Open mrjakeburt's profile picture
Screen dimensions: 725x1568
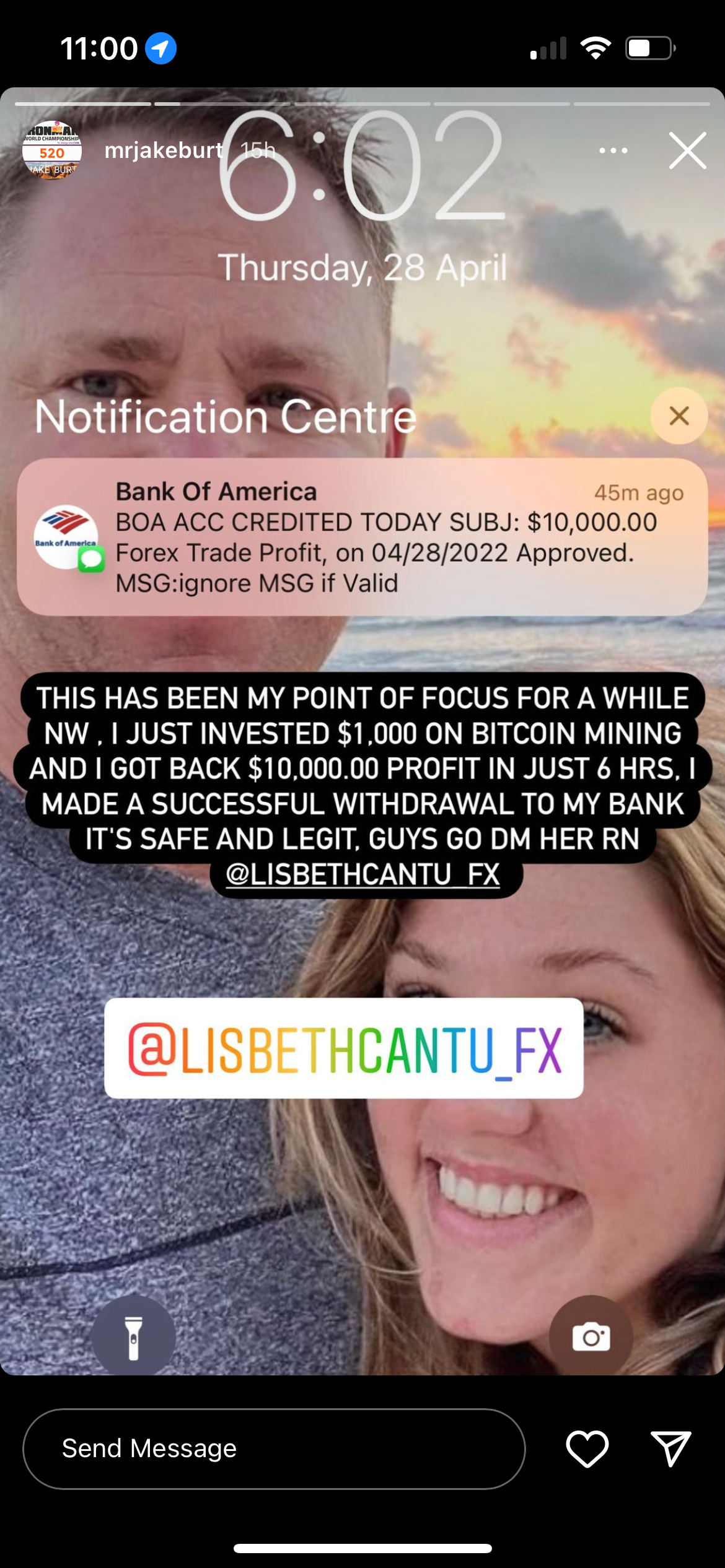(52, 150)
